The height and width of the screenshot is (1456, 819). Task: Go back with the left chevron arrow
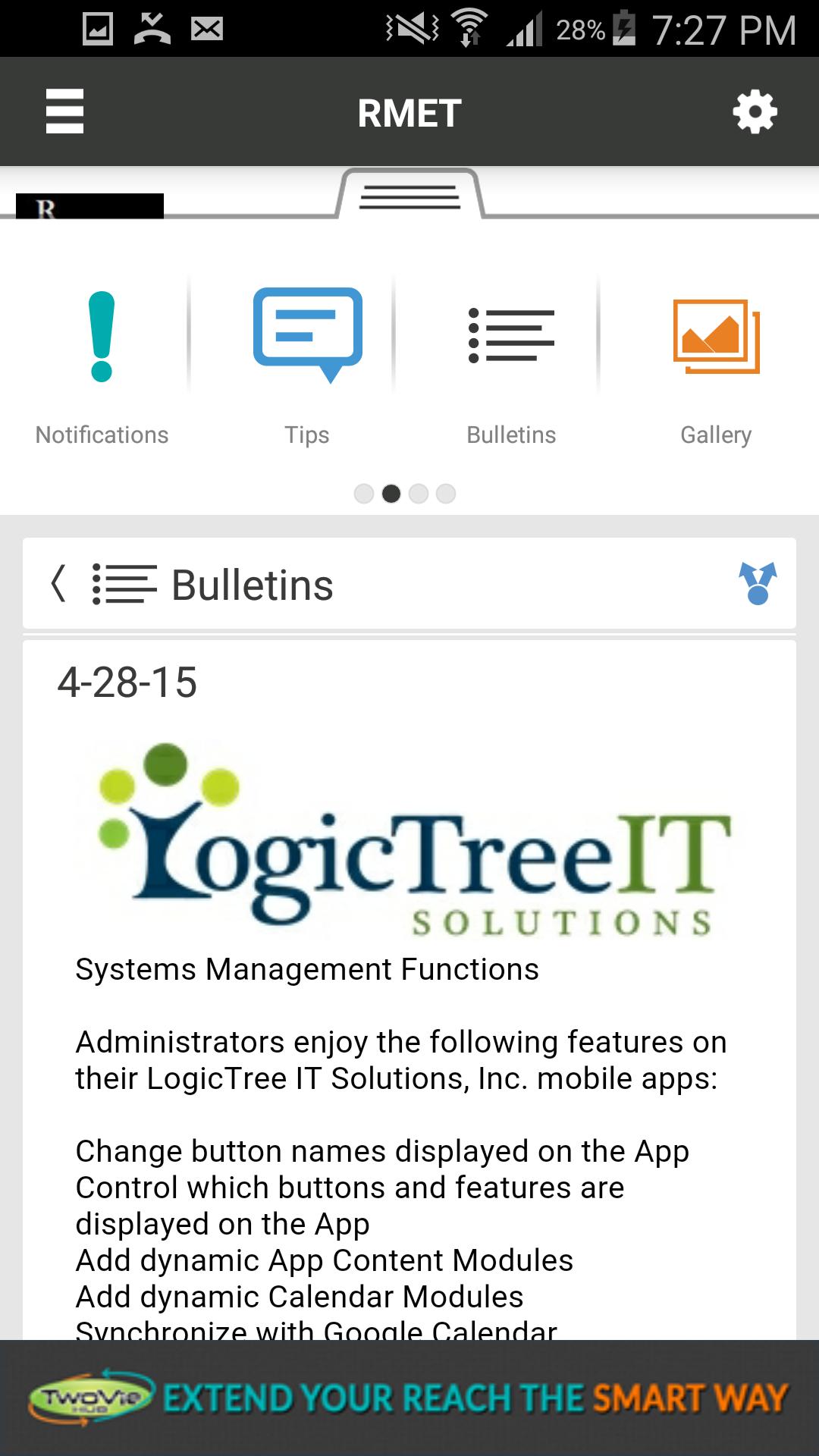[58, 584]
